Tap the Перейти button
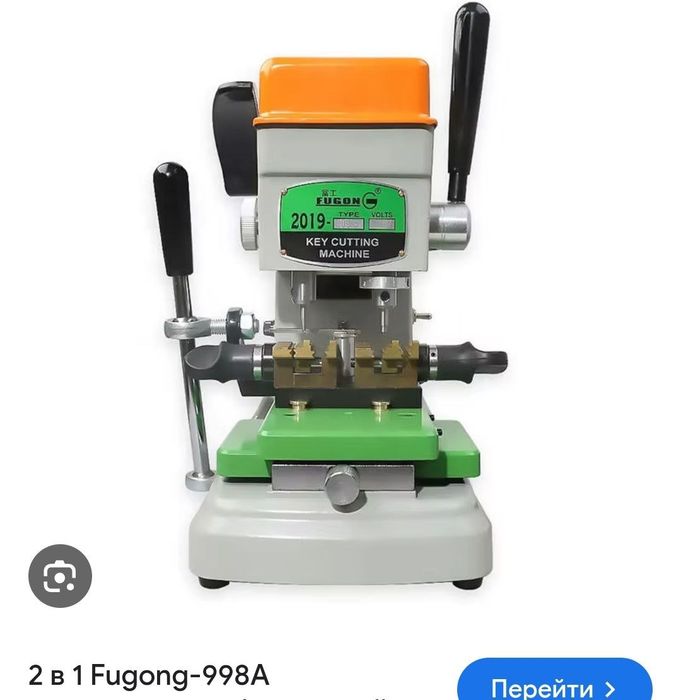The width and height of the screenshot is (681, 700). click(x=553, y=685)
